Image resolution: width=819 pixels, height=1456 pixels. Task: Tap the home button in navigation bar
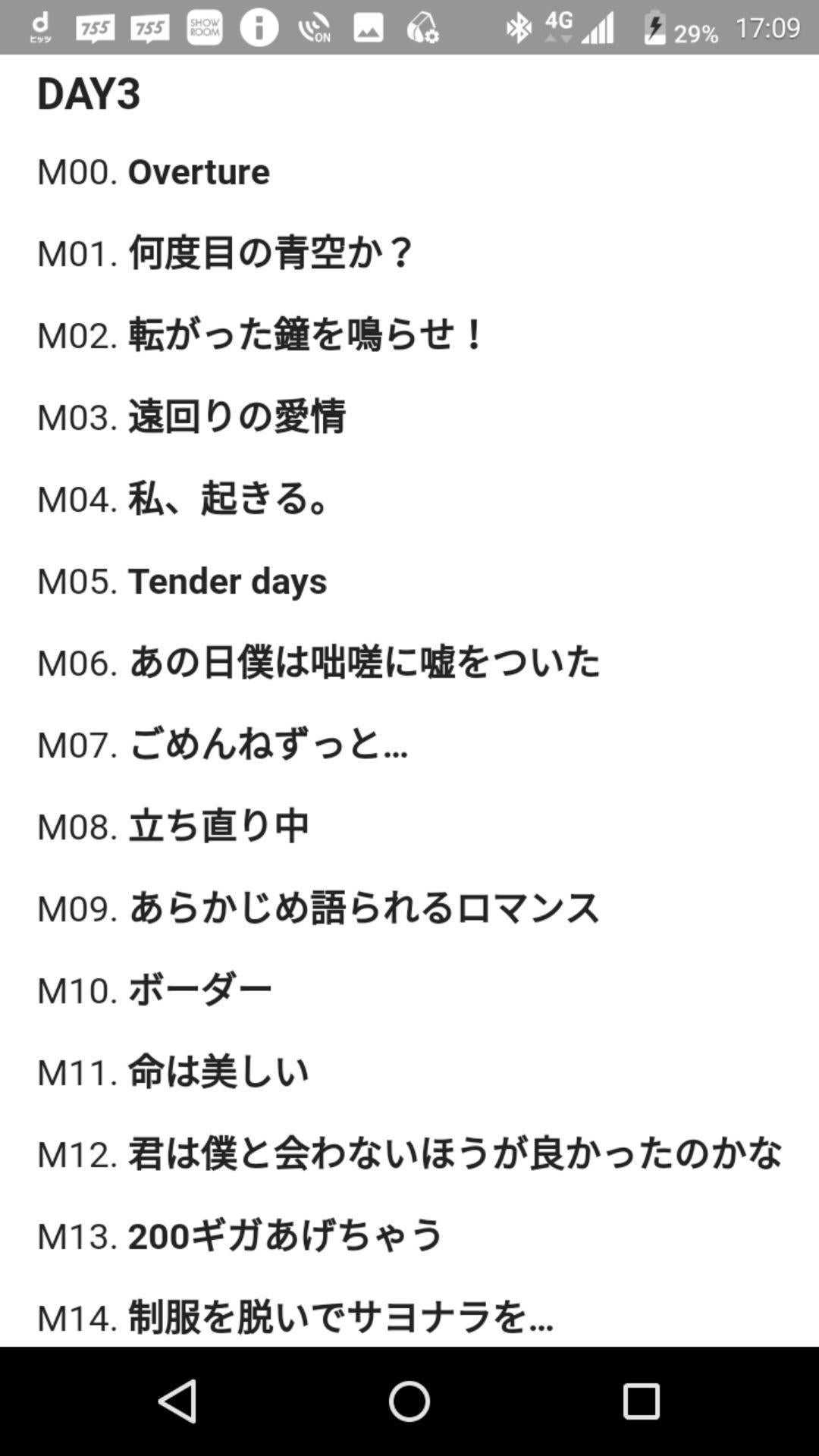[x=409, y=1401]
